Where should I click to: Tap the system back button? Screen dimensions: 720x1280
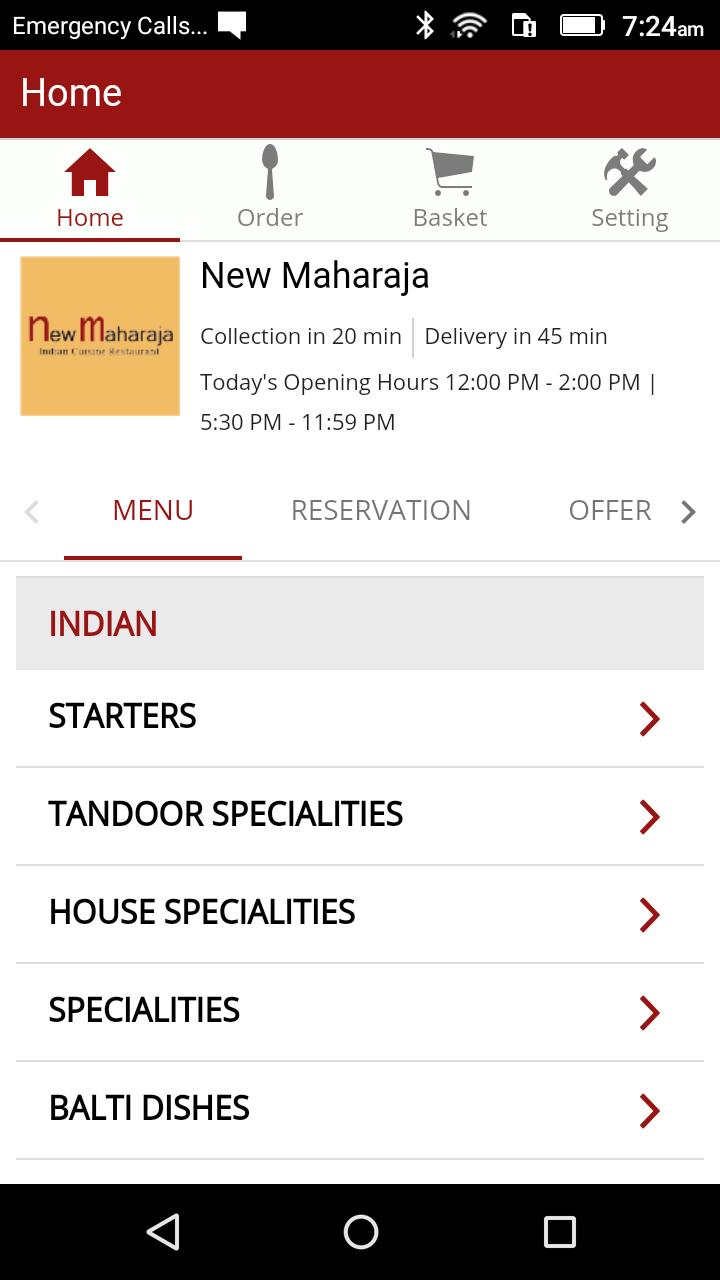(x=163, y=1232)
